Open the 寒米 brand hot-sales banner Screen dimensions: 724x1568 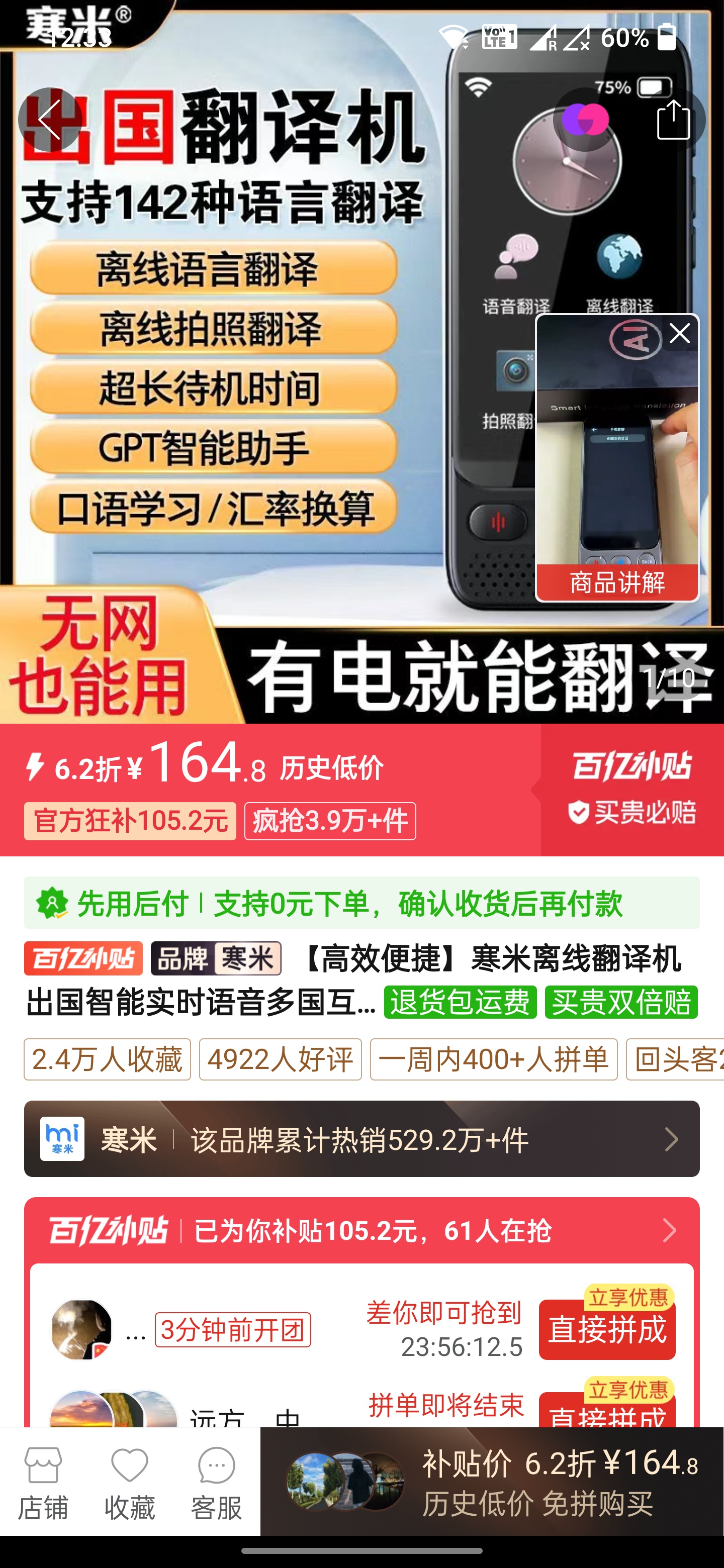(361, 1139)
